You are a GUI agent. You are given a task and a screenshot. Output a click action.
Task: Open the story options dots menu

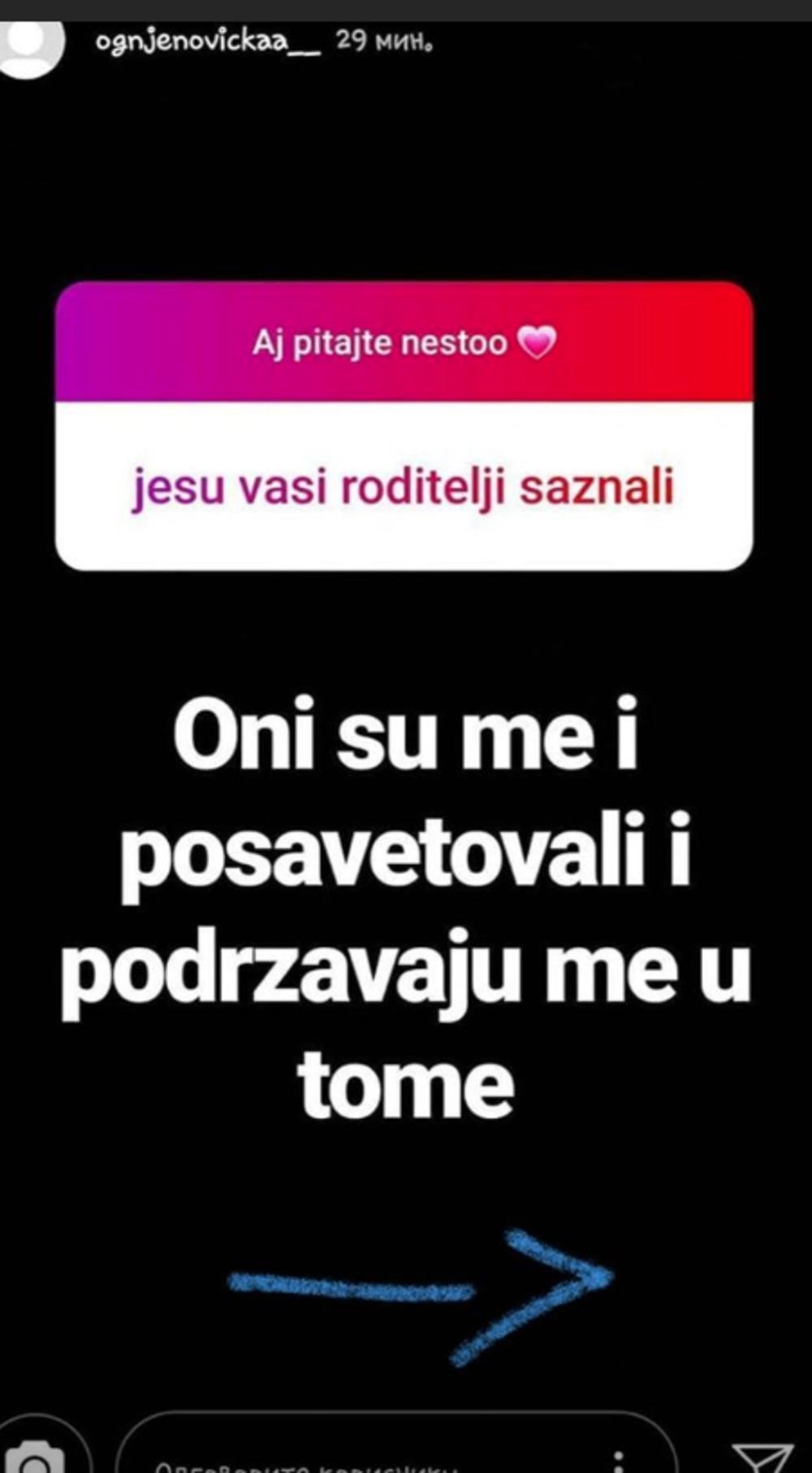tap(619, 1458)
